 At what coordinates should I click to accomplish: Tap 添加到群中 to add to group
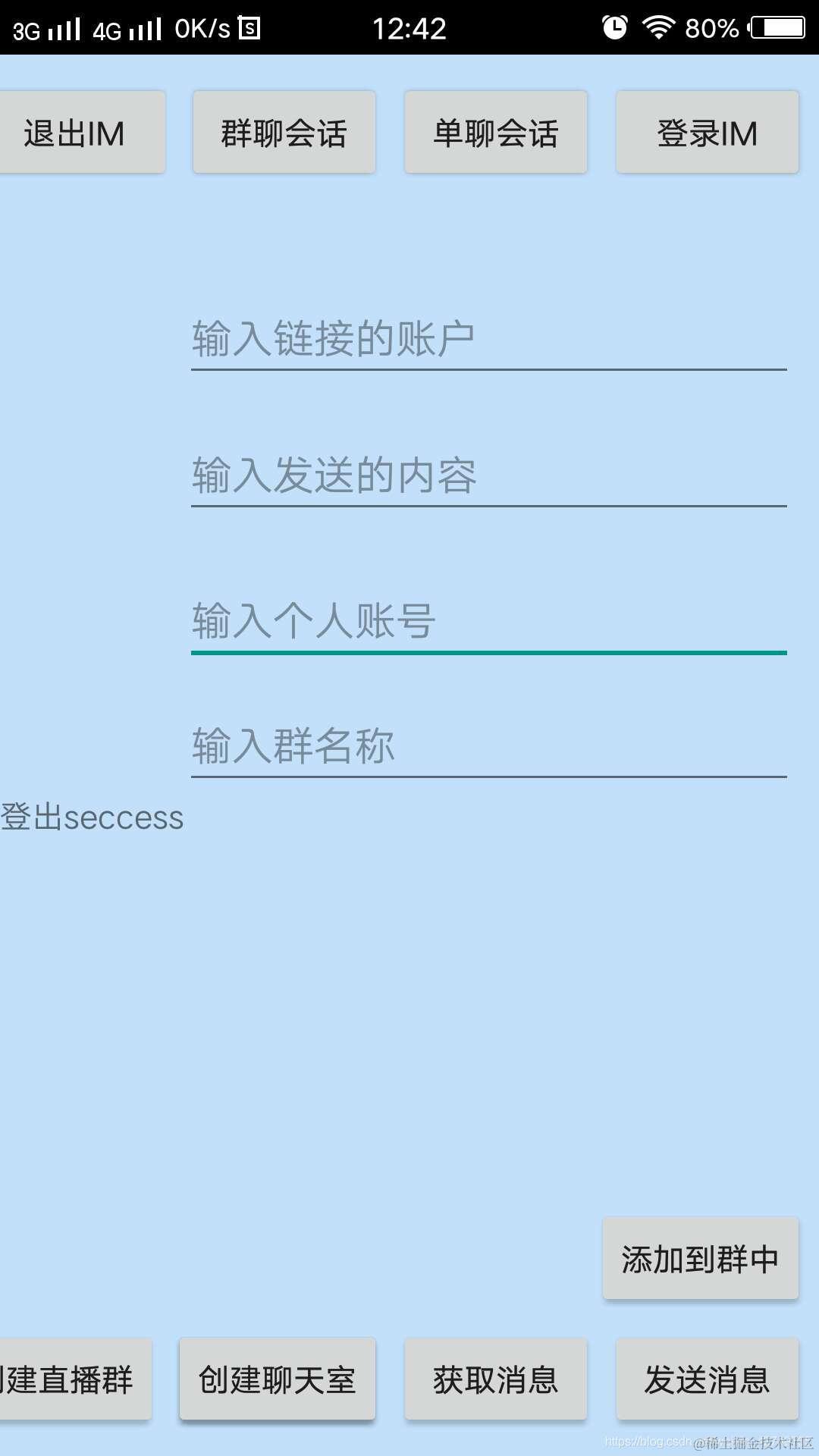pyautogui.click(x=700, y=1259)
